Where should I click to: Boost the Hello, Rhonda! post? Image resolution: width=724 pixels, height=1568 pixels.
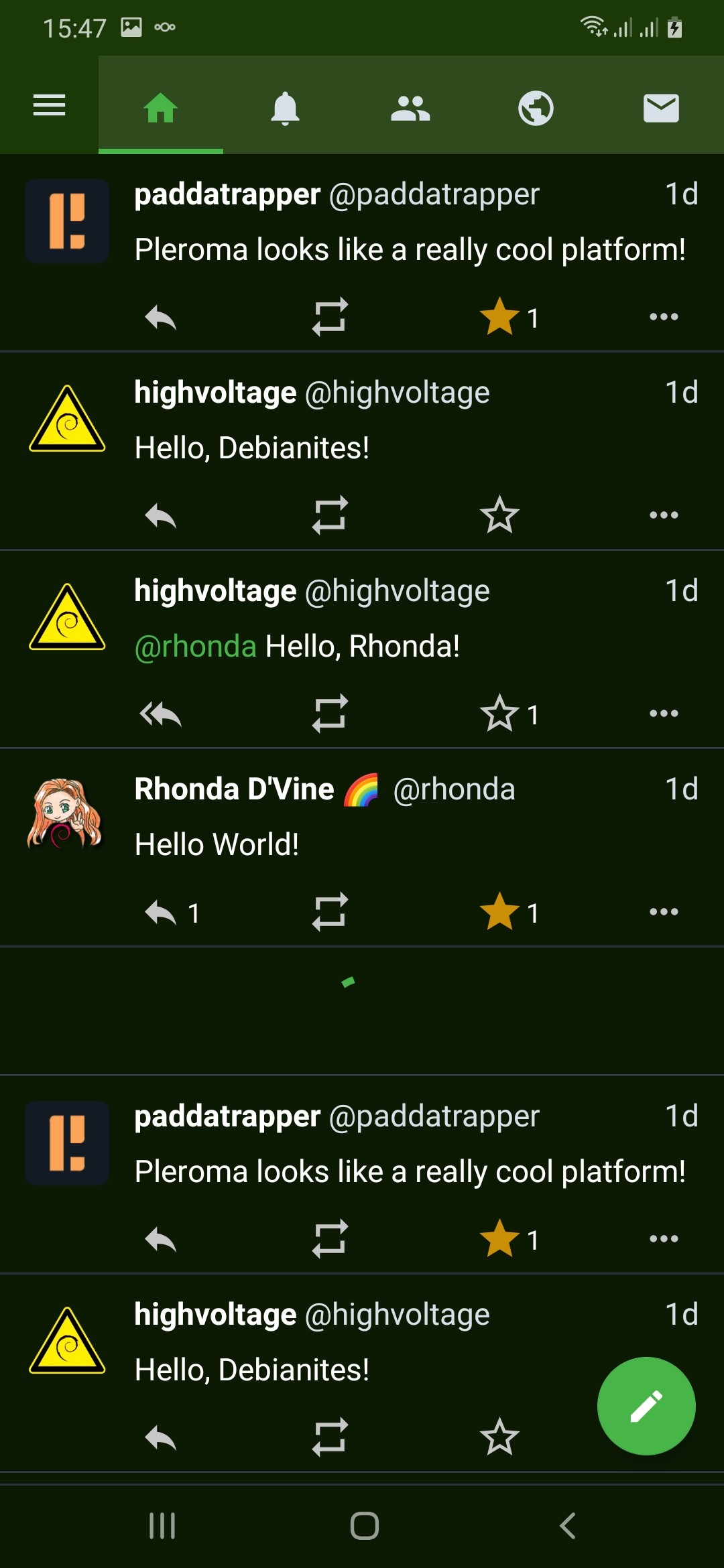tap(330, 714)
